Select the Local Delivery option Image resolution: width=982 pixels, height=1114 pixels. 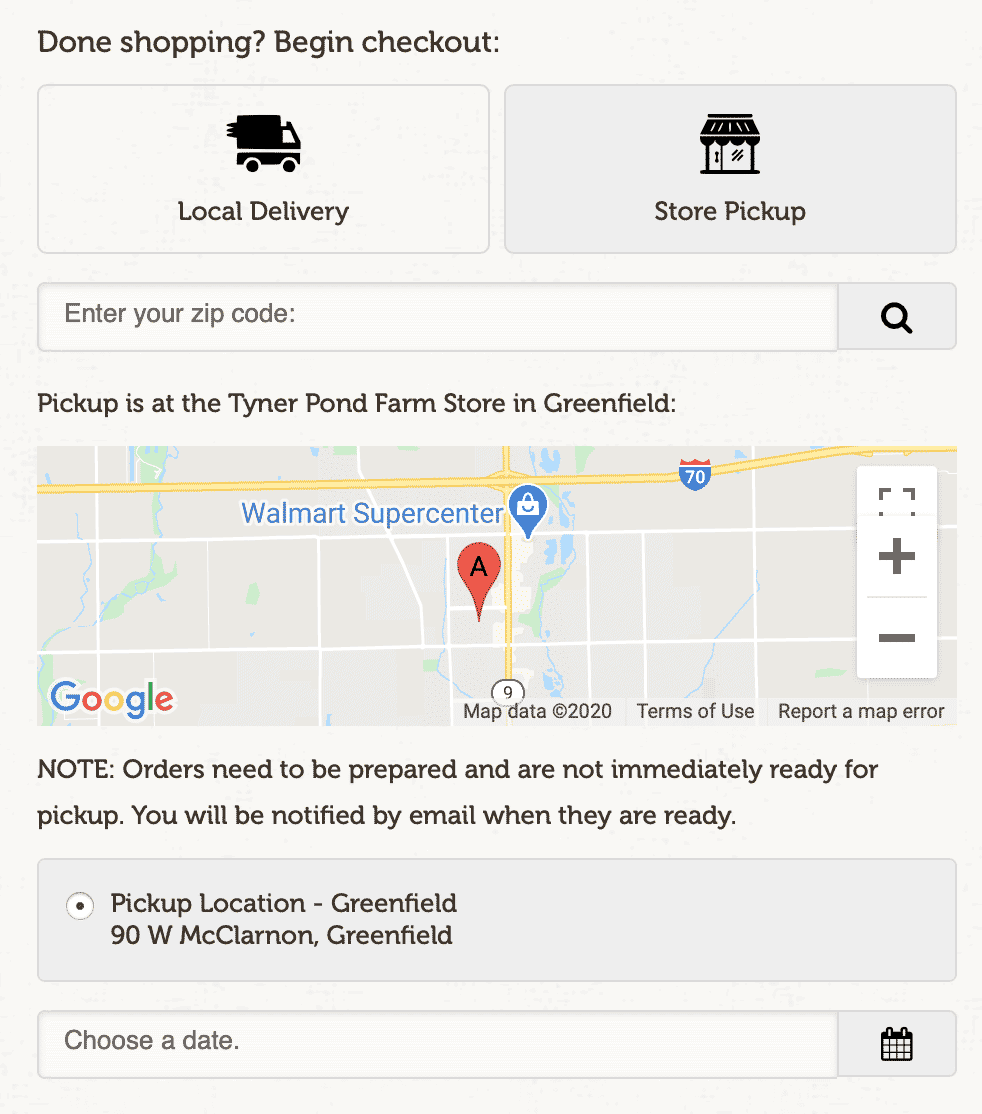tap(263, 169)
